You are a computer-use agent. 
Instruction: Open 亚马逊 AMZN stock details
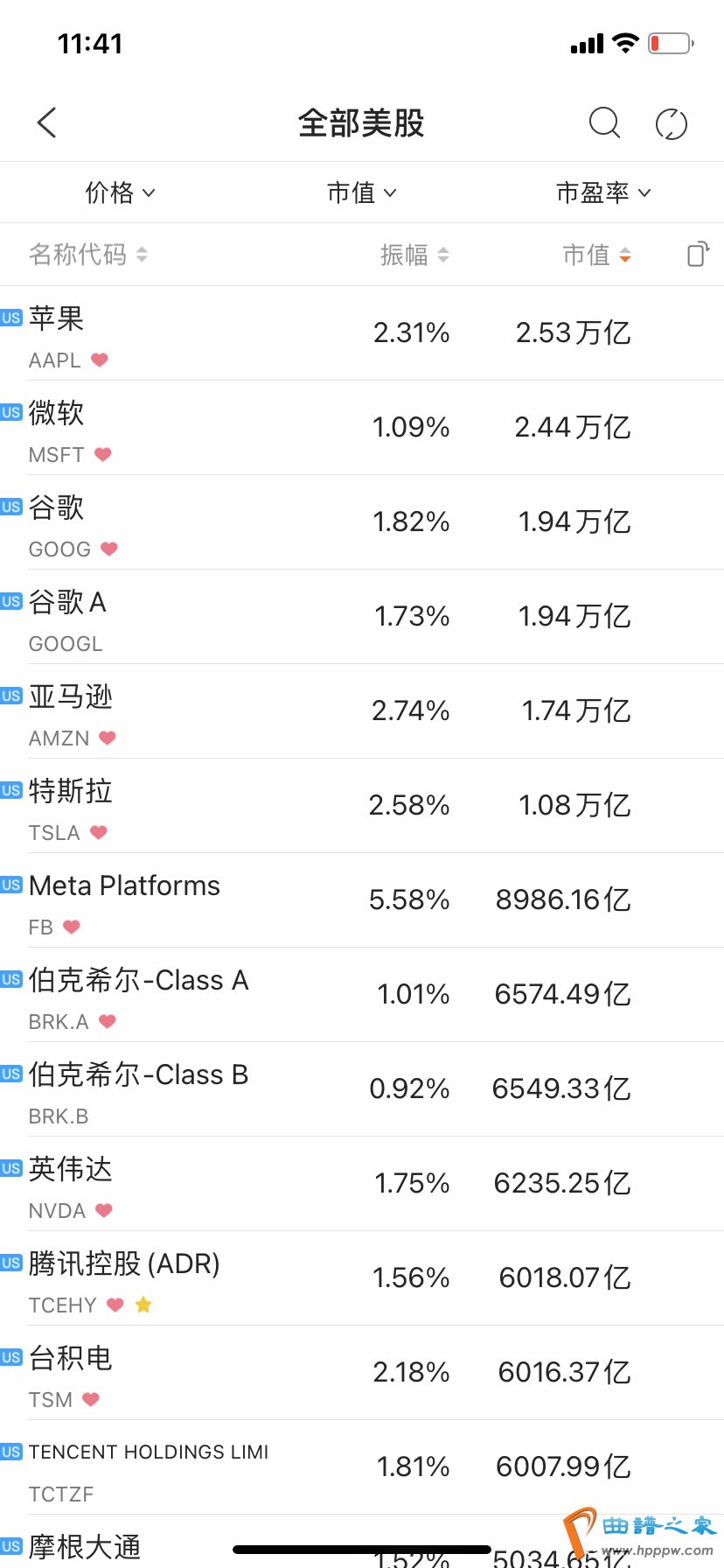pyautogui.click(x=362, y=711)
